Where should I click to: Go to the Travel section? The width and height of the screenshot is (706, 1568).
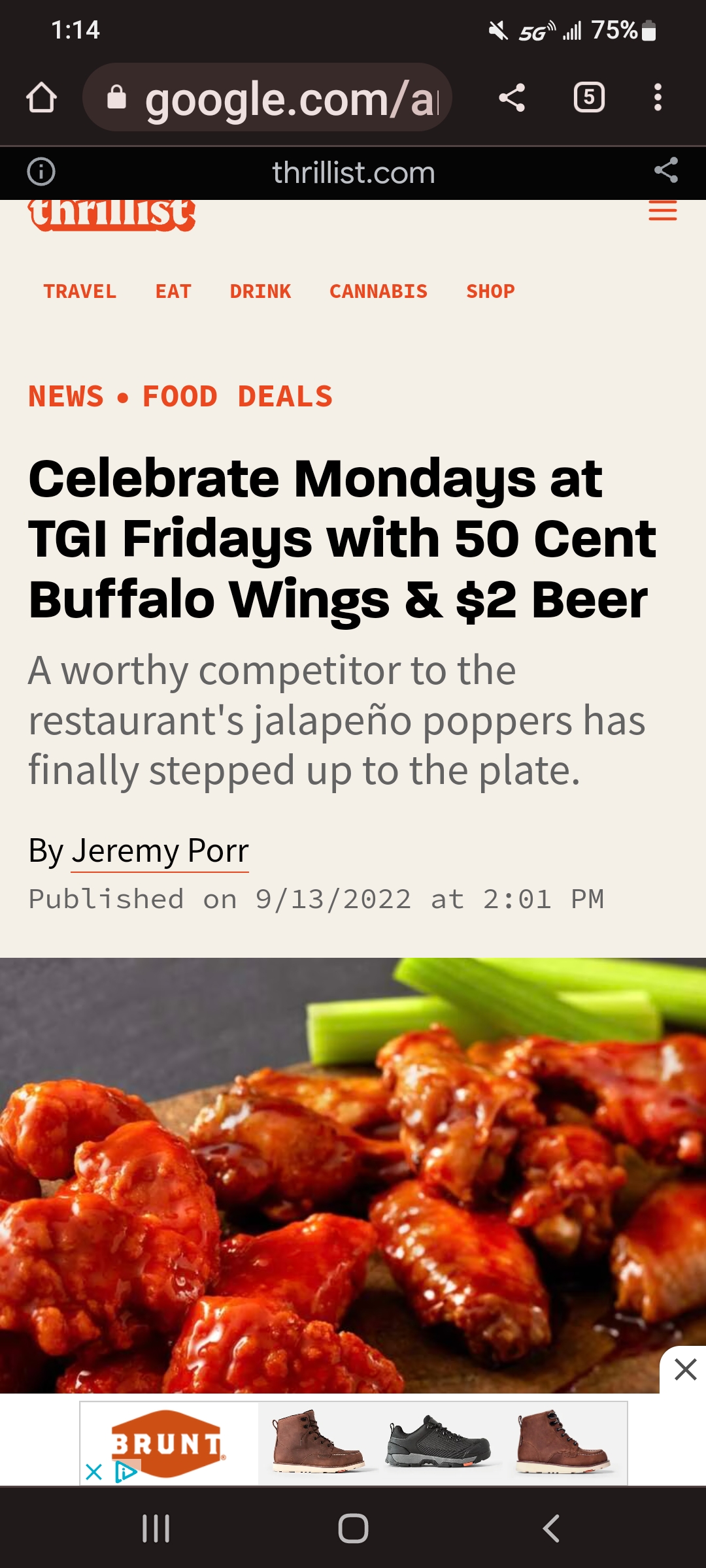[x=80, y=291]
